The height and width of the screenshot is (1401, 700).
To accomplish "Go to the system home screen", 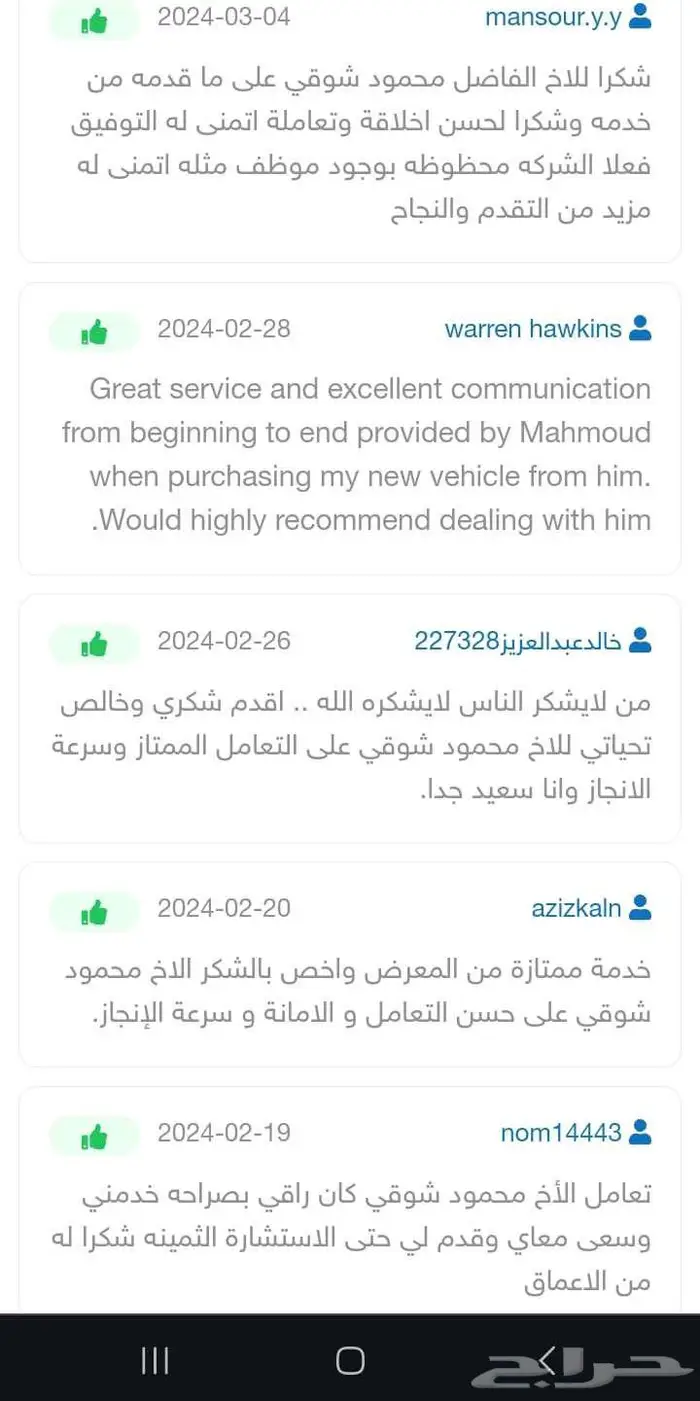I will (x=350, y=1360).
